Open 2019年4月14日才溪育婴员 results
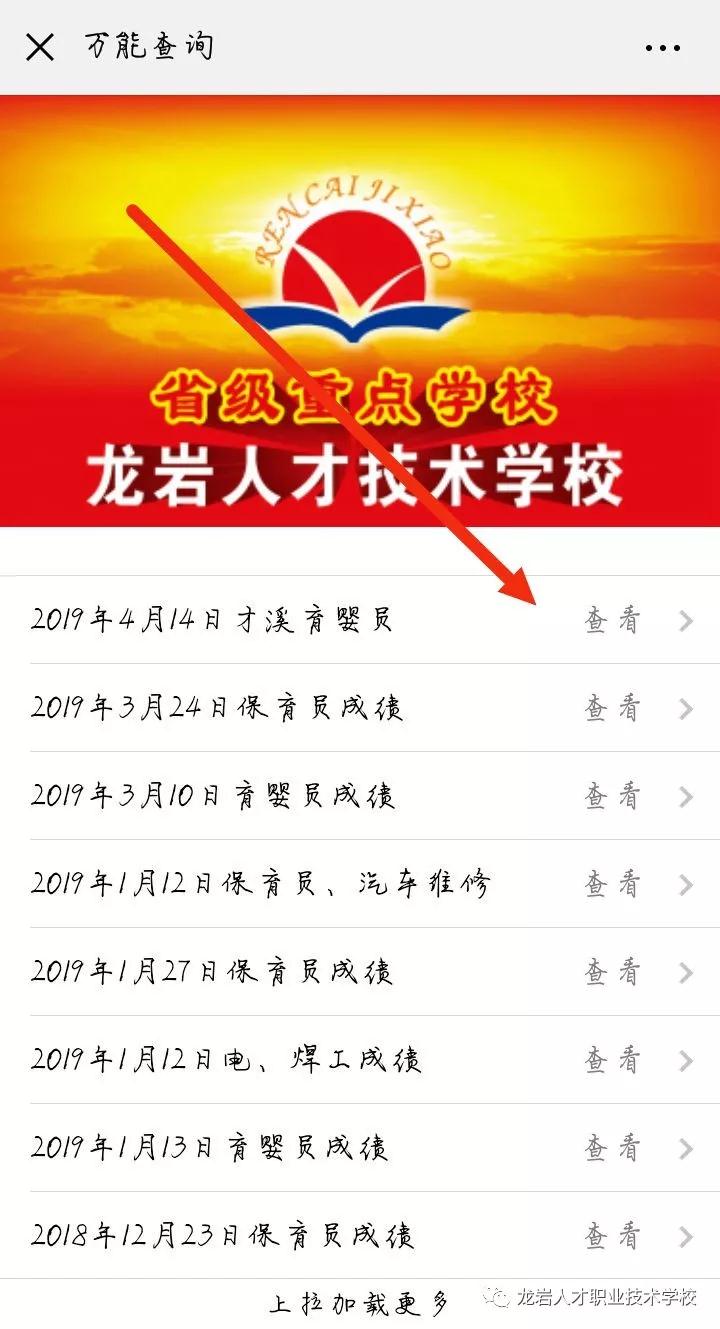Screen dimensions: 720x1329 [x=360, y=620]
